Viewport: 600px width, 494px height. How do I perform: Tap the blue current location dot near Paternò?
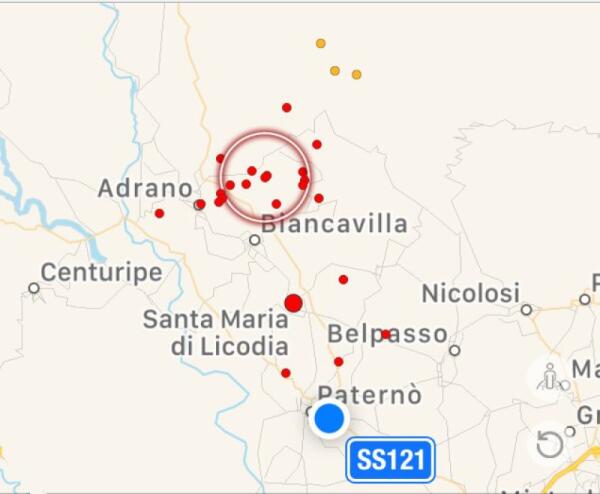(x=329, y=418)
